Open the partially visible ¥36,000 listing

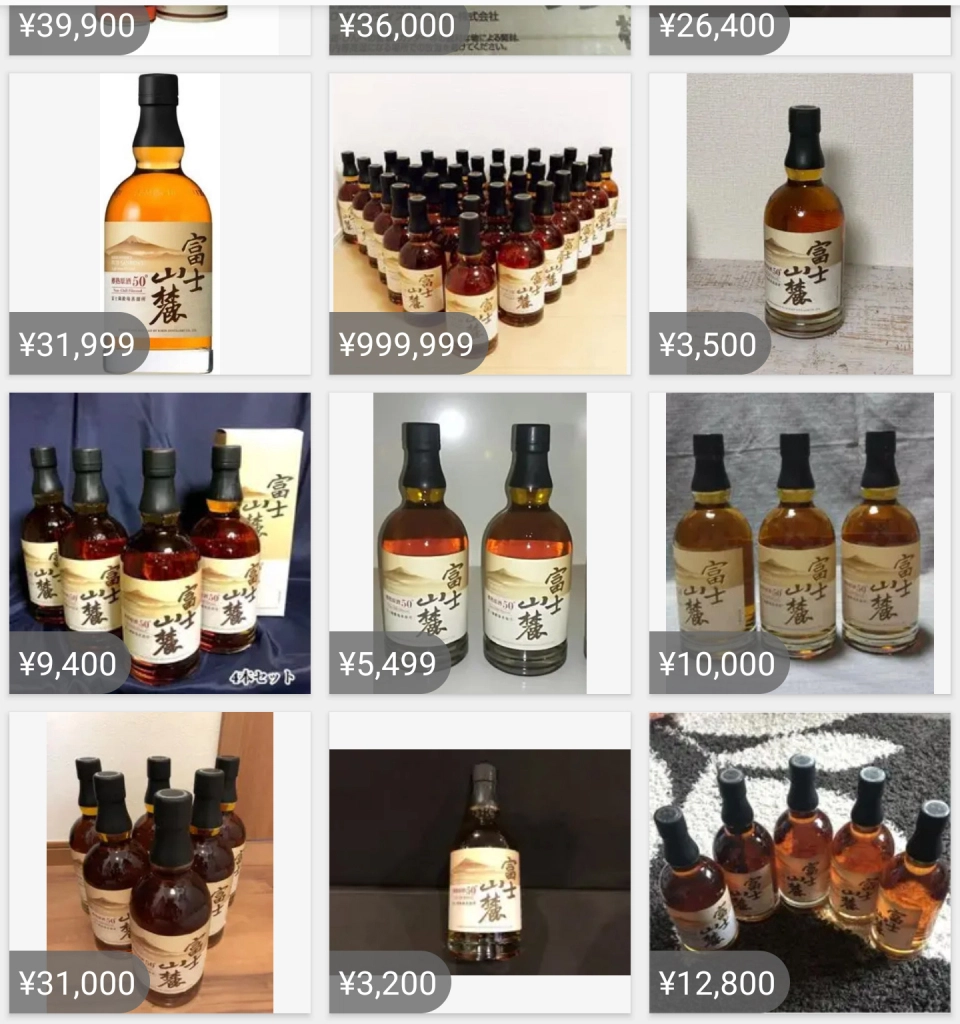[x=480, y=27]
